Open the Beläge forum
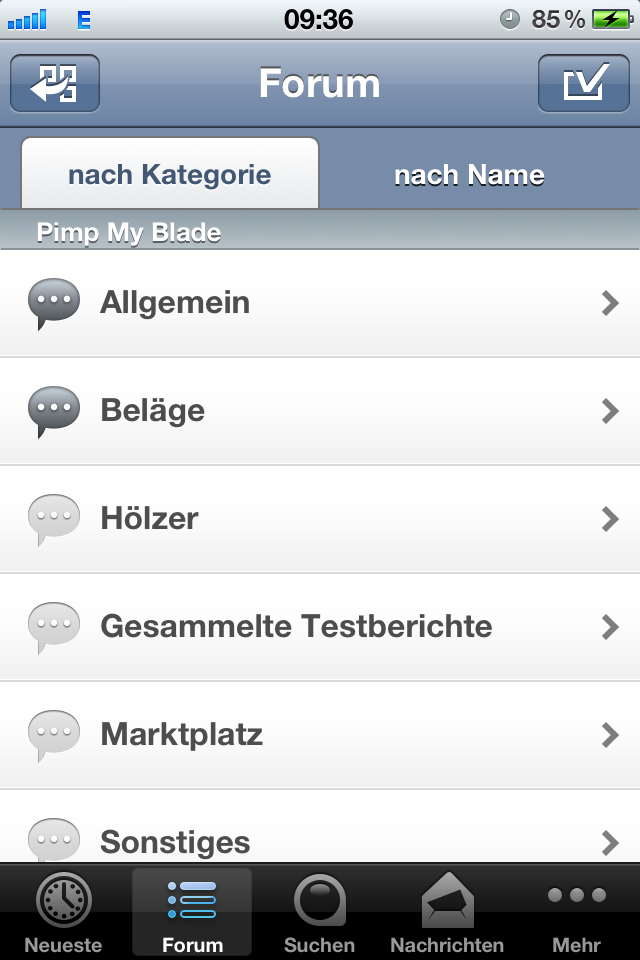 (x=320, y=411)
